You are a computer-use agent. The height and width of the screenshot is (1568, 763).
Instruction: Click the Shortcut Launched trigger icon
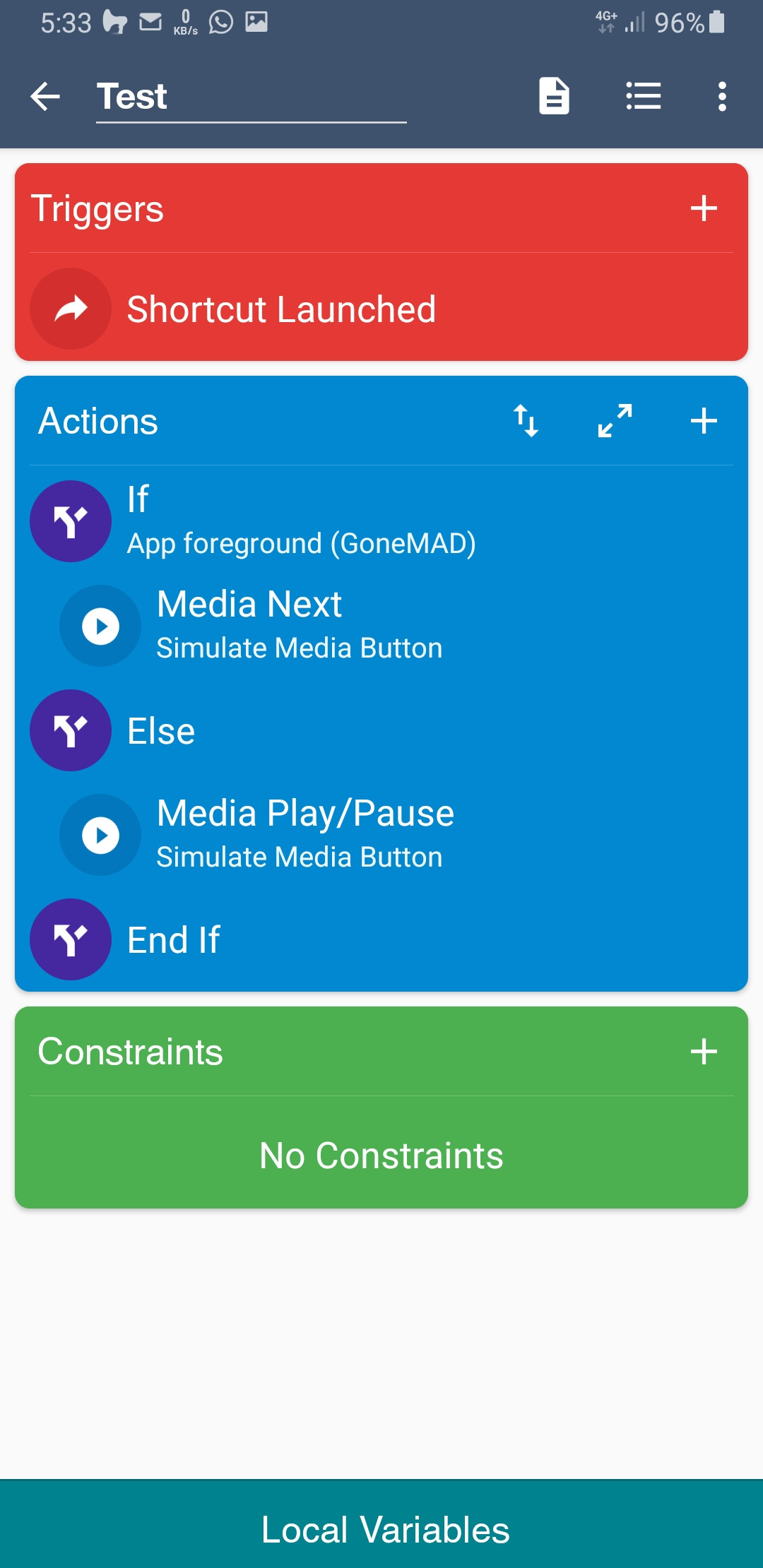coord(69,309)
